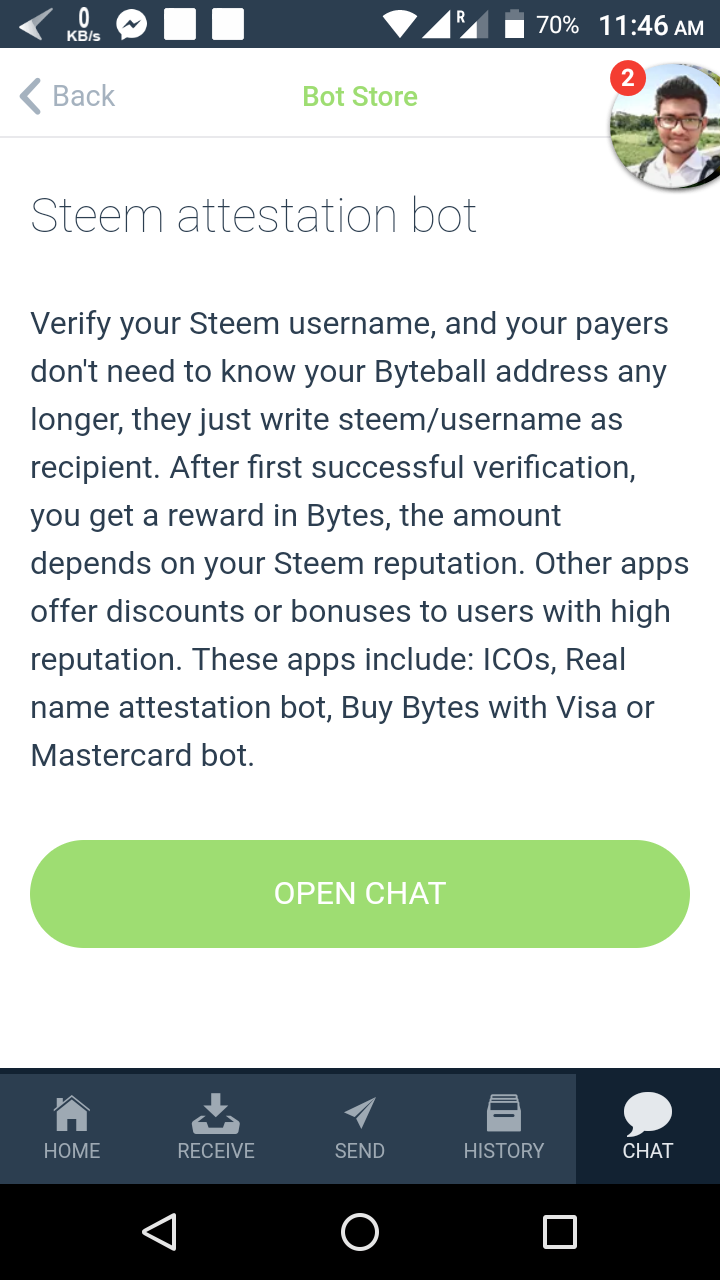Open the Receive tab
Viewport: 720px width, 1280px height.
tap(216, 1127)
